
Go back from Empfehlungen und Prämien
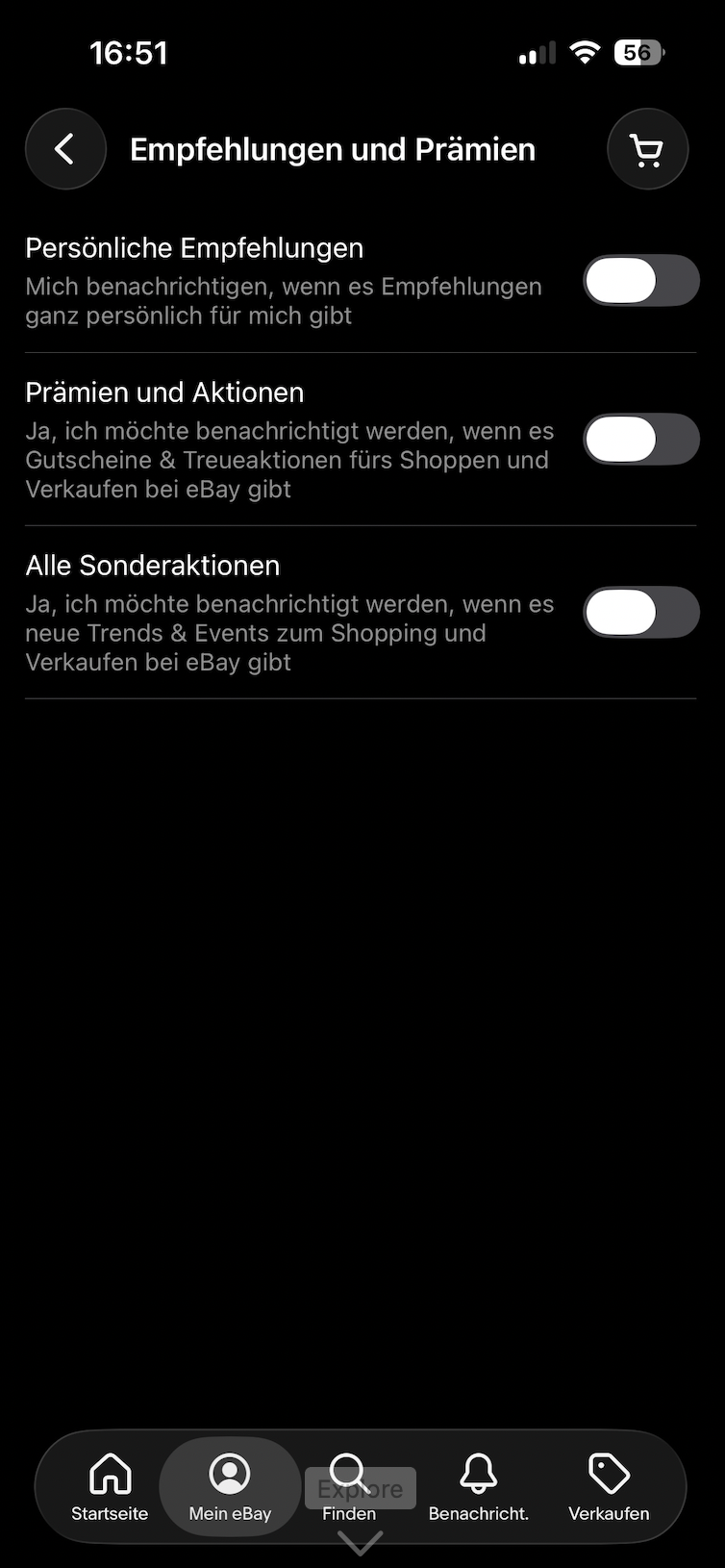pos(65,149)
